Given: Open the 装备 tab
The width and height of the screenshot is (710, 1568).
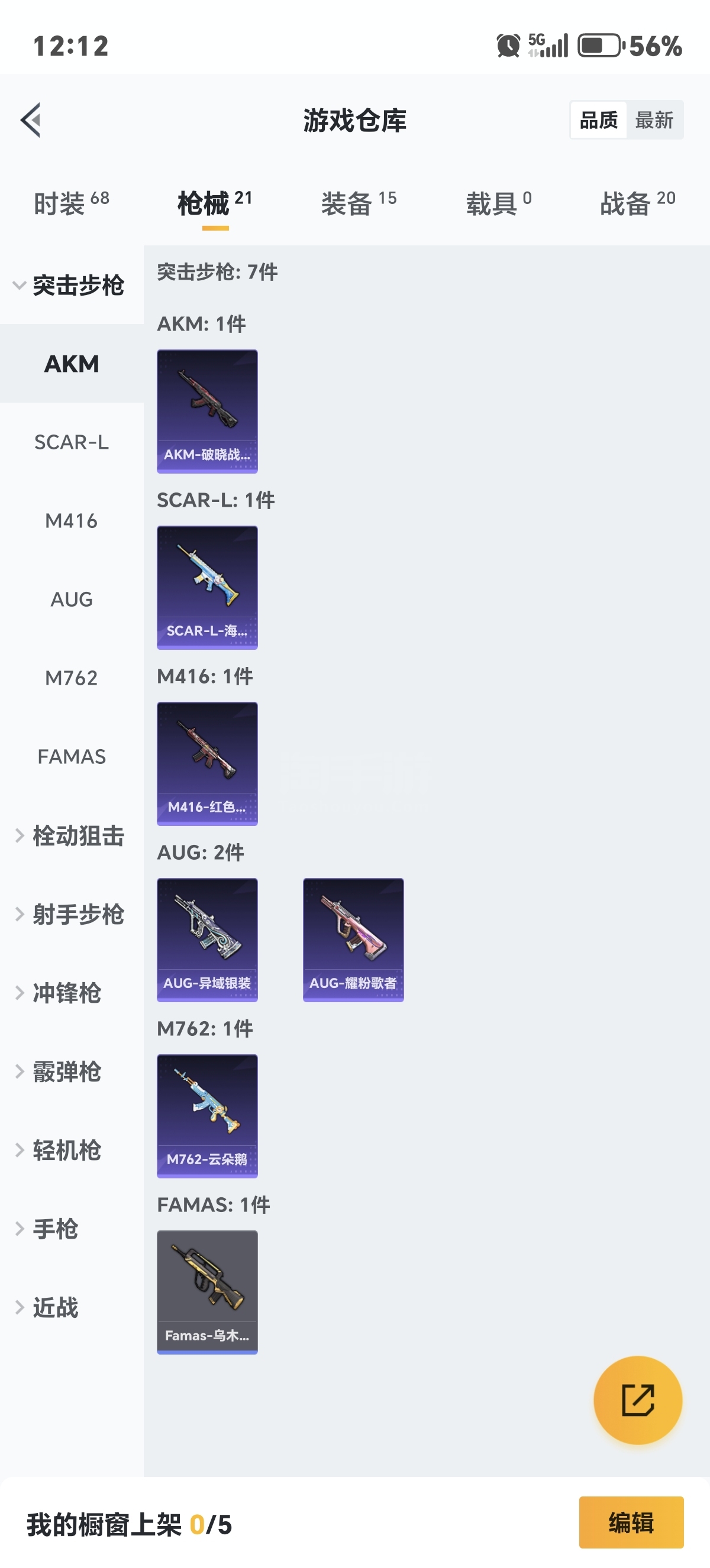Looking at the screenshot, I should click(358, 203).
